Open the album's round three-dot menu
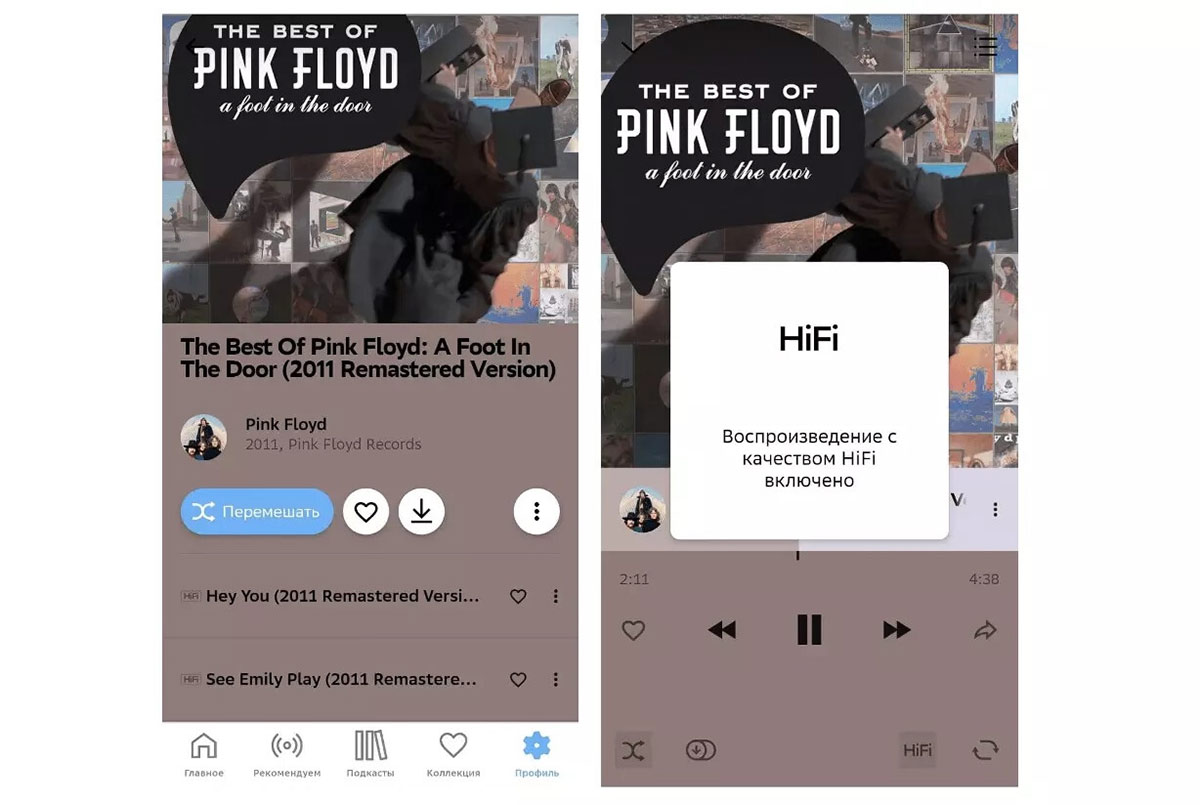Screen dimensions: 1200x805 537,512
